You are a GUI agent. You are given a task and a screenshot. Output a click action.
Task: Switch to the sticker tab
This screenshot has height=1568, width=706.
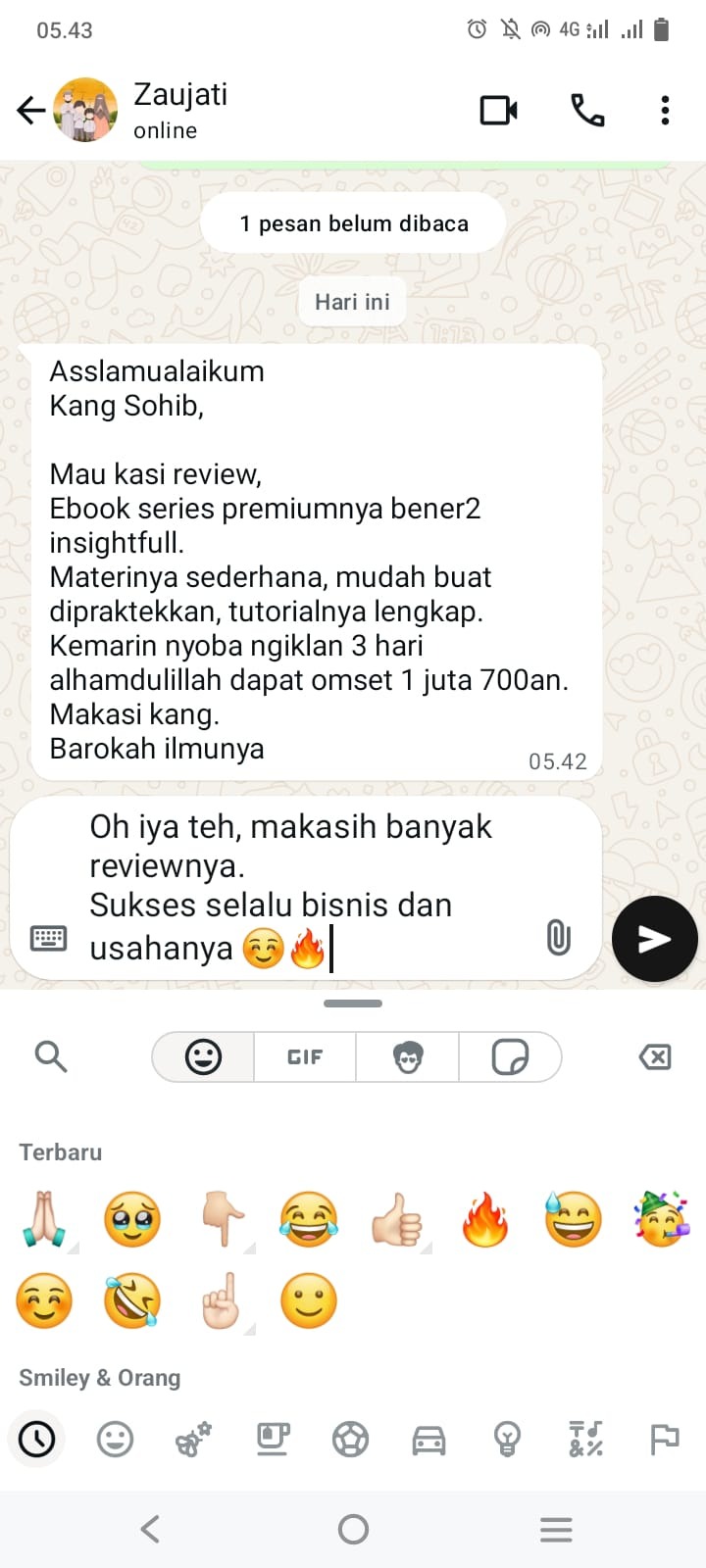tap(510, 1056)
